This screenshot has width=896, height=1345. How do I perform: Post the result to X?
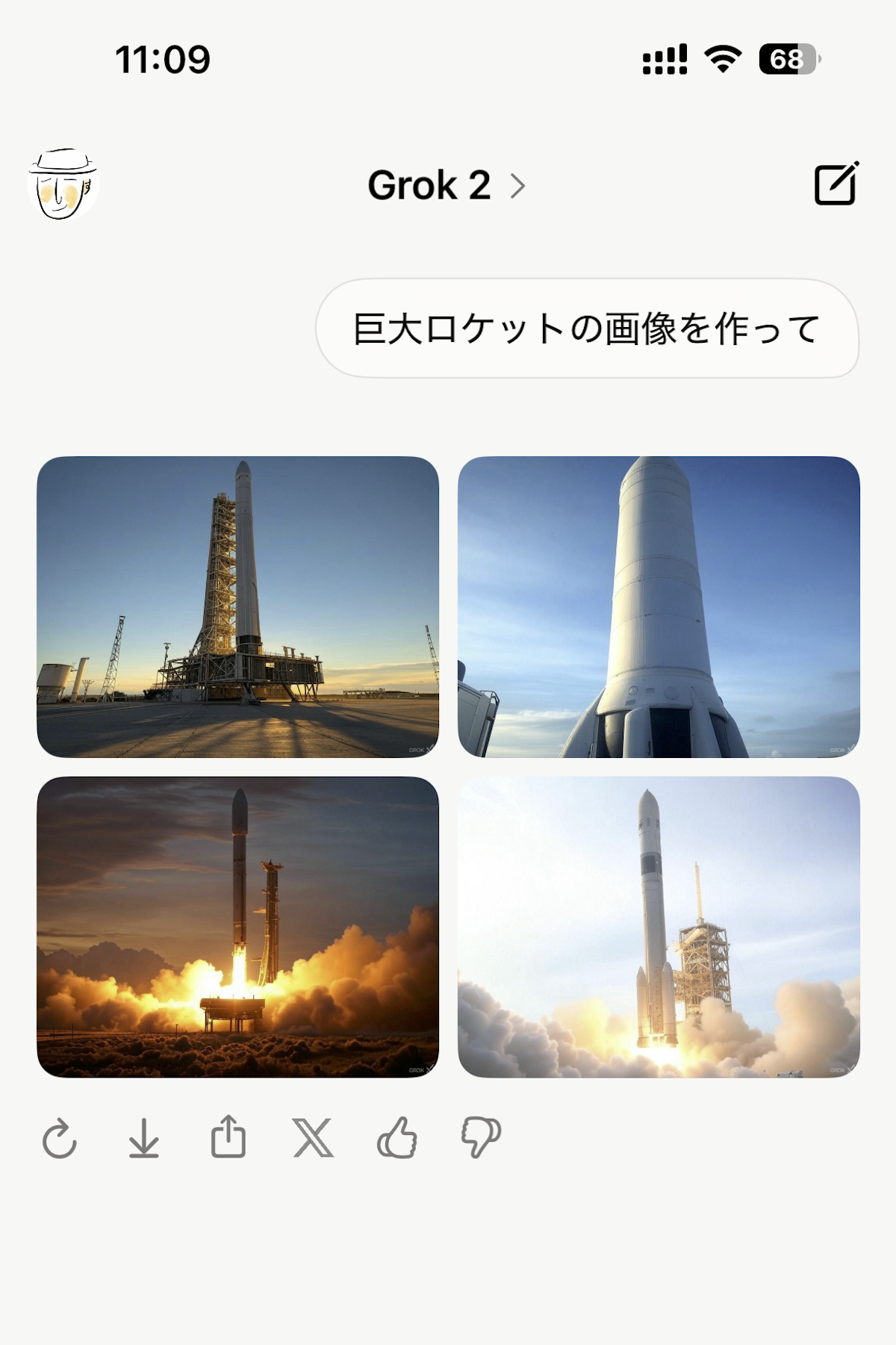313,1138
